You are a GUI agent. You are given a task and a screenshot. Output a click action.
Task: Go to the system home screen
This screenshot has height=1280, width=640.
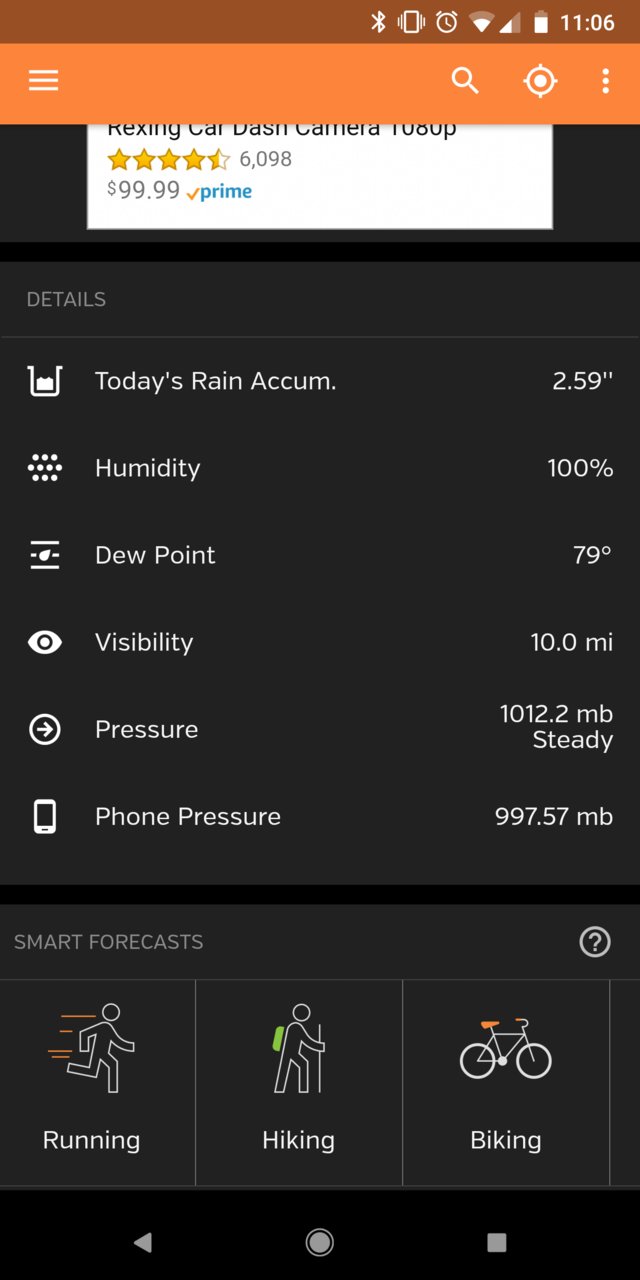coord(320,1242)
